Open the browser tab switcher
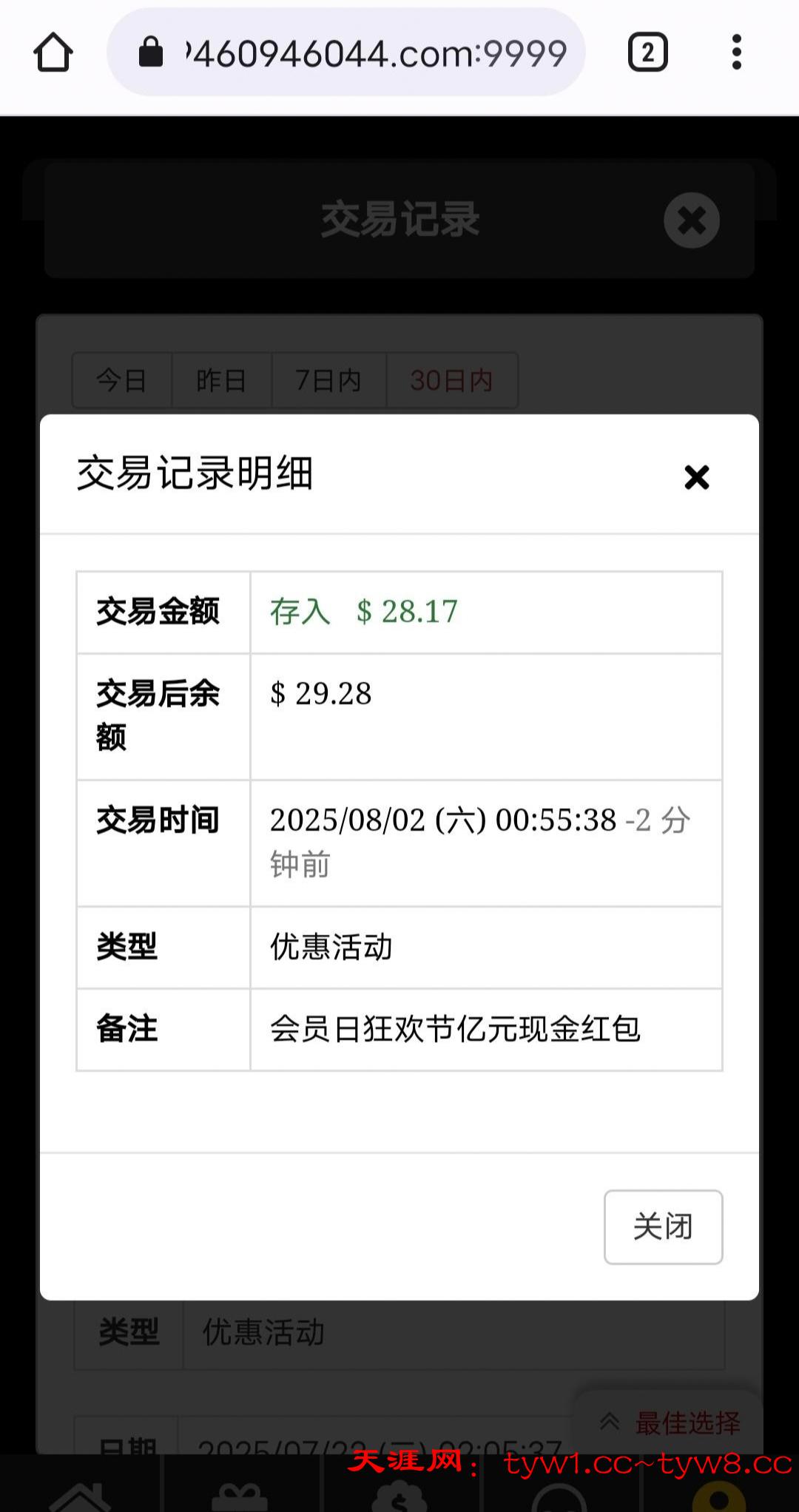 (647, 53)
